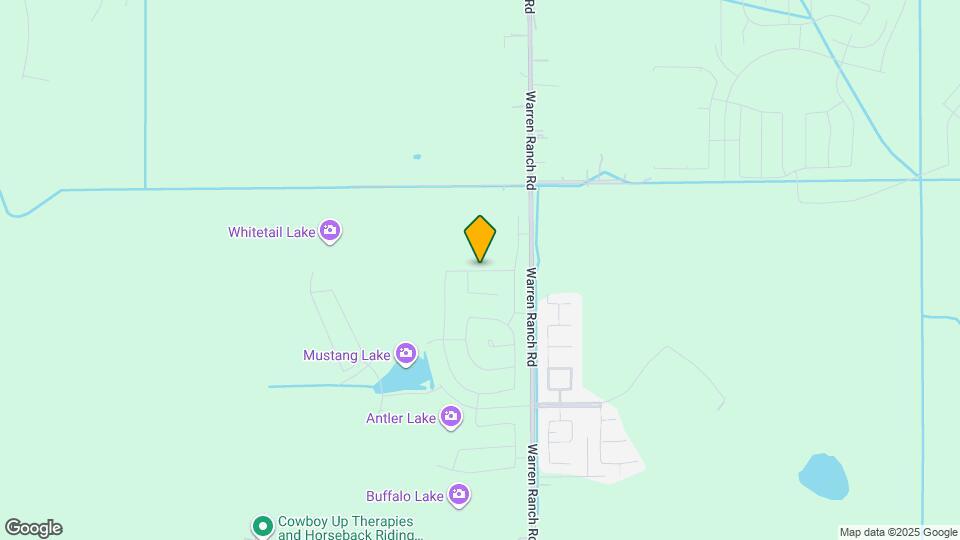Open Cowboy Up Therapies and Horseback Riding marker
Screen dimensions: 960x540
262,526
